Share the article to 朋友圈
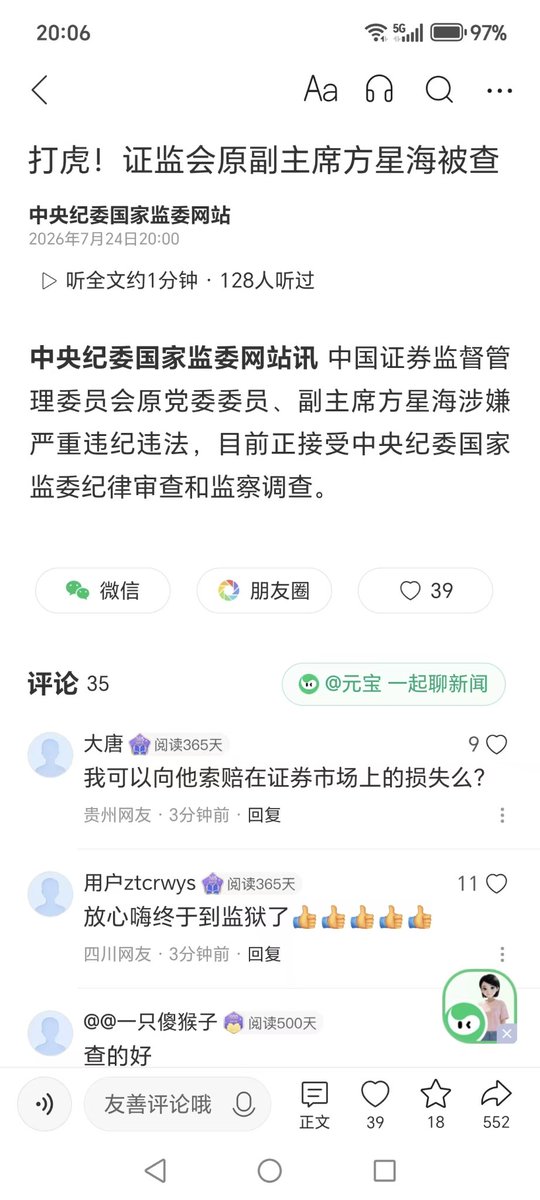The width and height of the screenshot is (540, 1200). point(264,591)
